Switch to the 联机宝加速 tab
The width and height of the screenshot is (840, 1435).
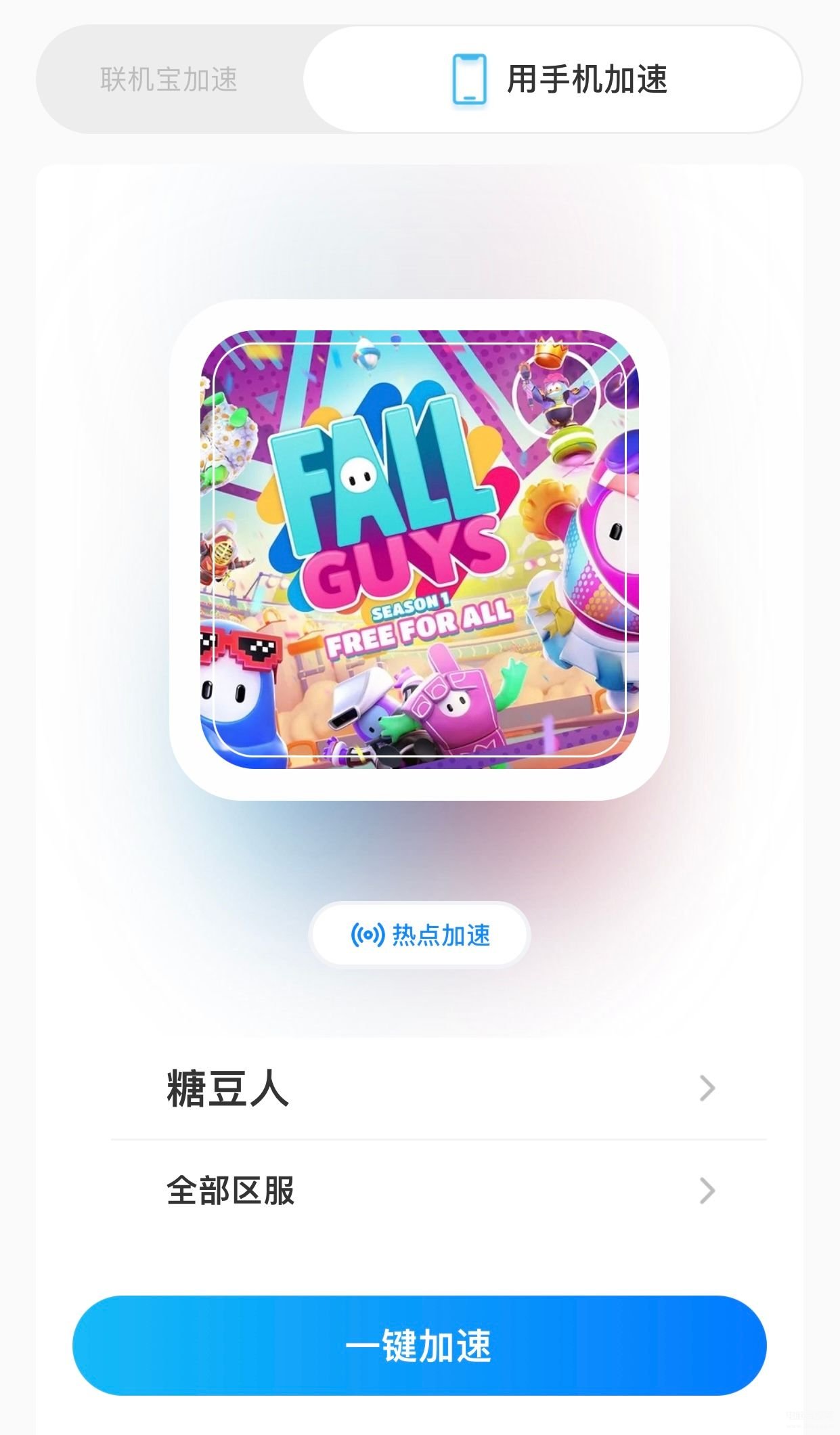[169, 79]
